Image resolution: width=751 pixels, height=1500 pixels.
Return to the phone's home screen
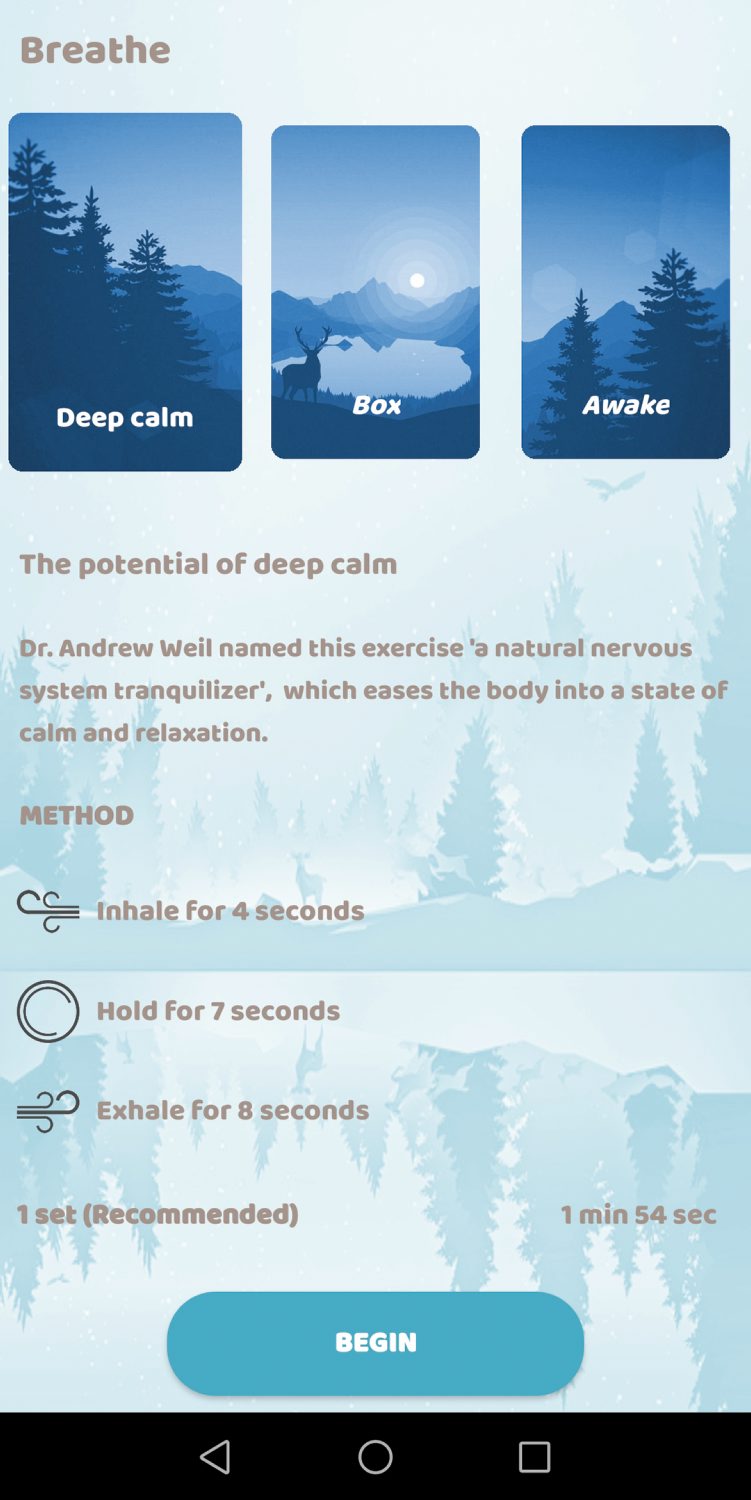(375, 1457)
